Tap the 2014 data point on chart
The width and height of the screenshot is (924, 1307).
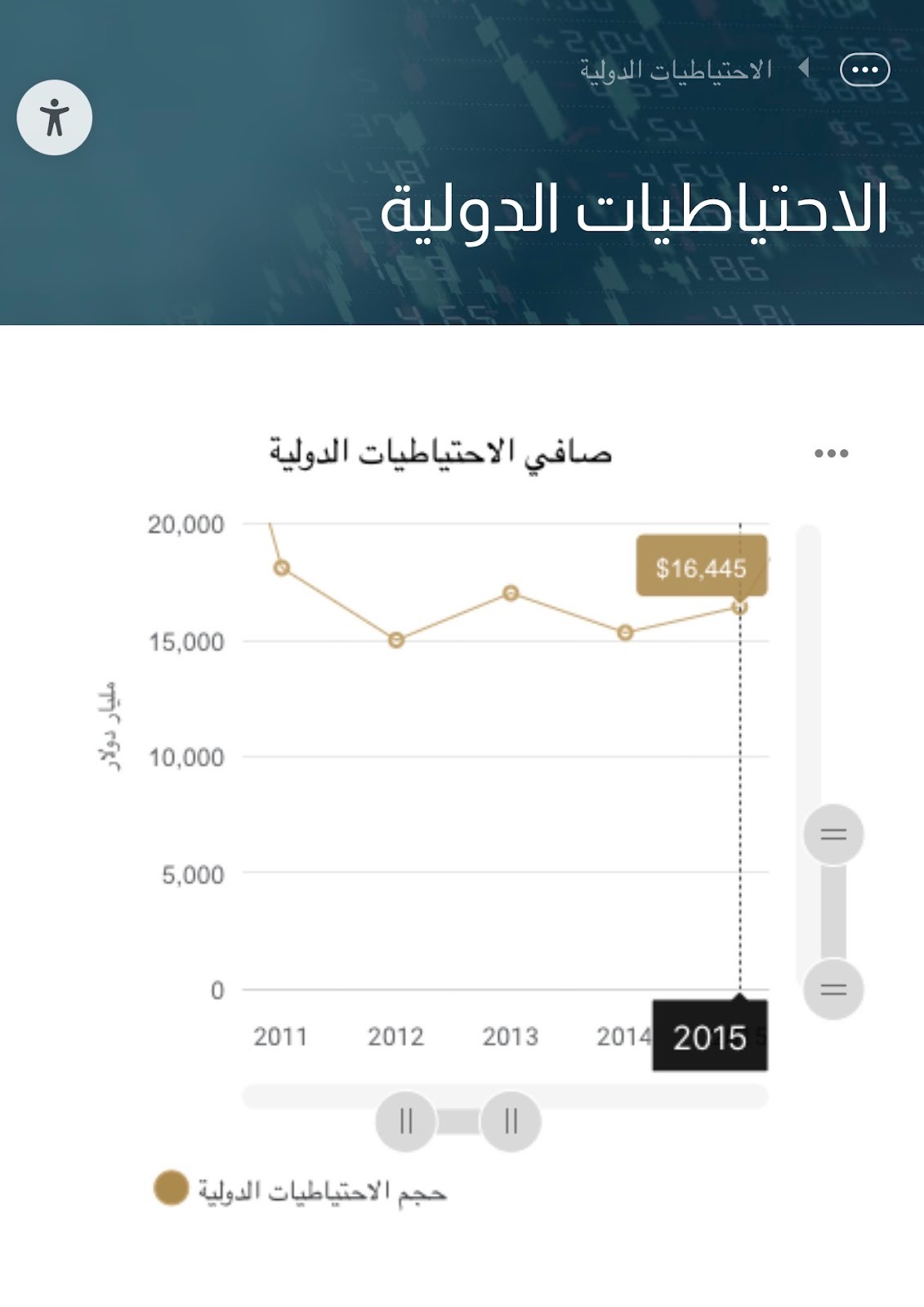pyautogui.click(x=625, y=632)
